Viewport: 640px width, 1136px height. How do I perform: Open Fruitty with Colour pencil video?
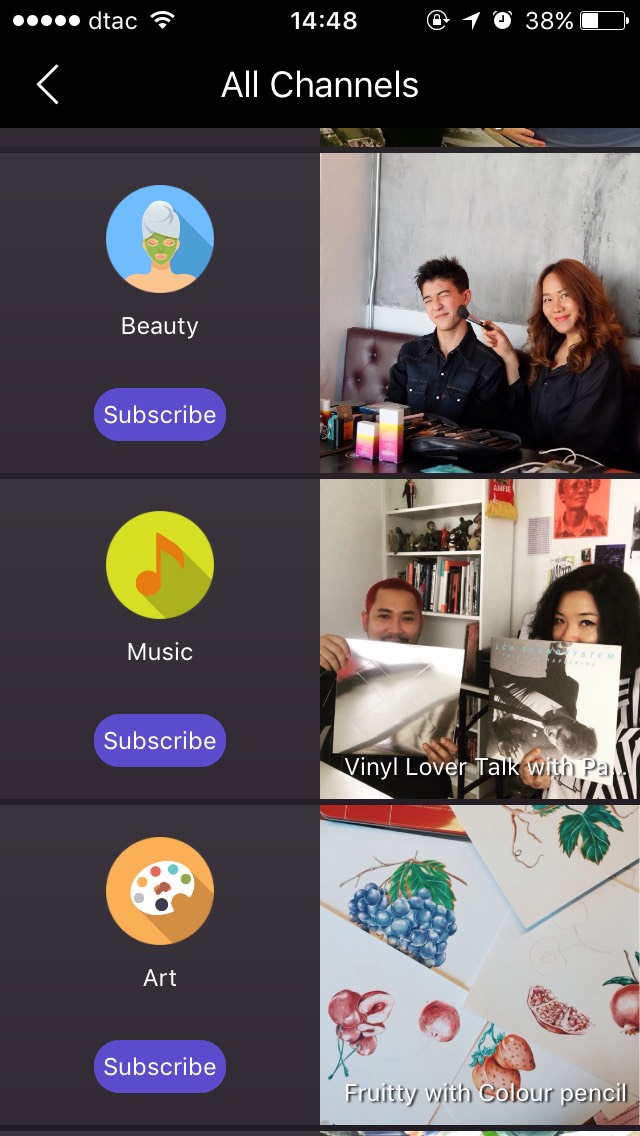click(480, 965)
